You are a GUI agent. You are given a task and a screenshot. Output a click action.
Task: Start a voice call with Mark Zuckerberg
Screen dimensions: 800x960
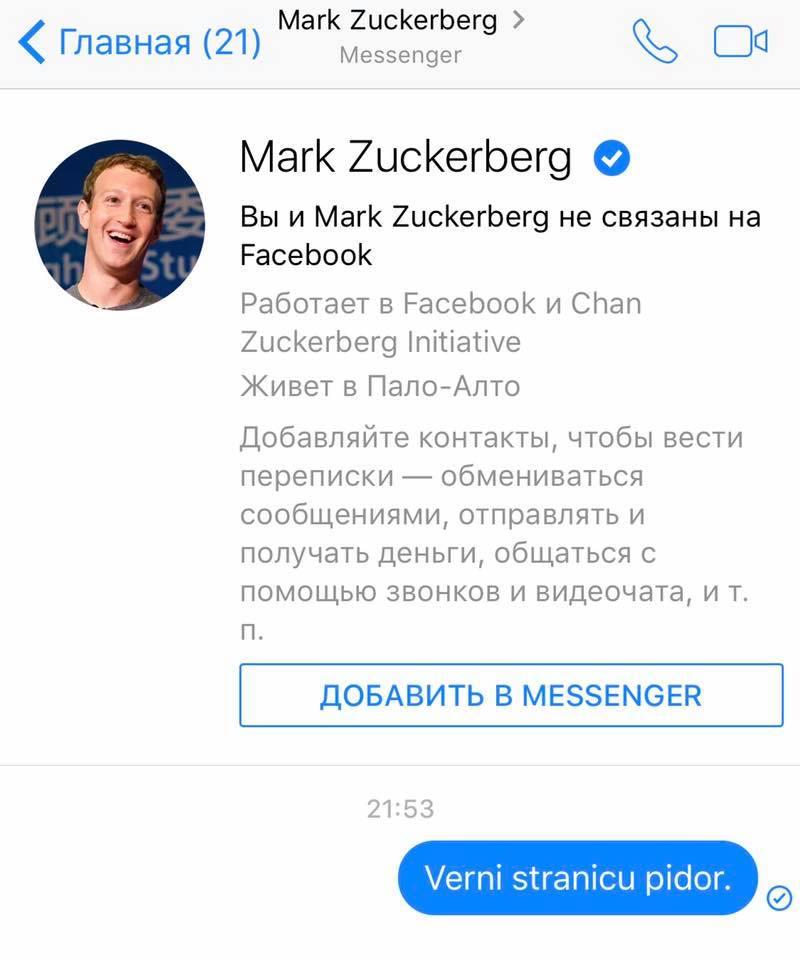coord(655,42)
